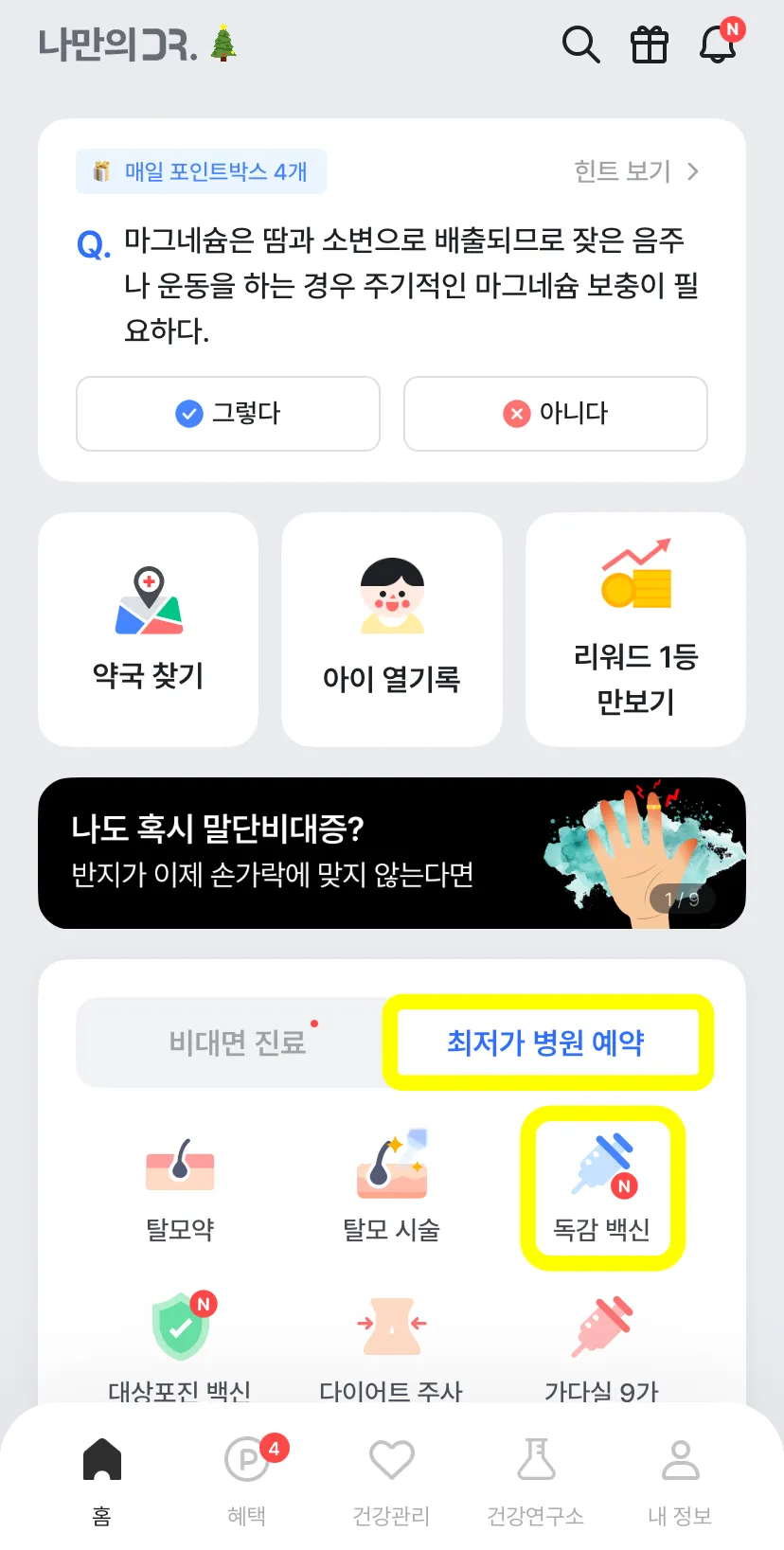Viewport: 784px width, 1550px height.
Task: Answer 그렇다 to the magnesium quiz
Action: tap(227, 414)
